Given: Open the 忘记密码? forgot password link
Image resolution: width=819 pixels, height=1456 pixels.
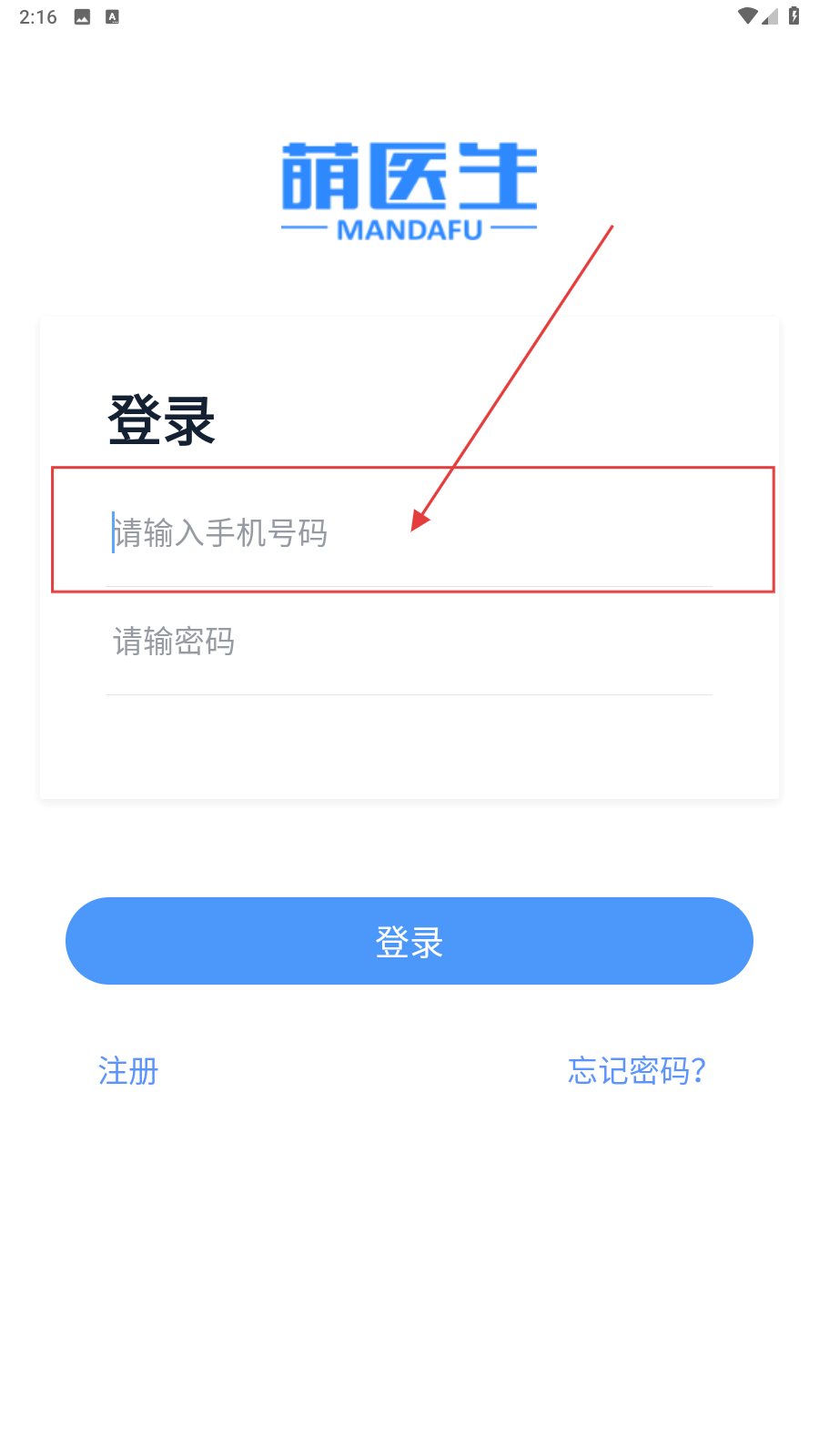Looking at the screenshot, I should pos(636,1071).
